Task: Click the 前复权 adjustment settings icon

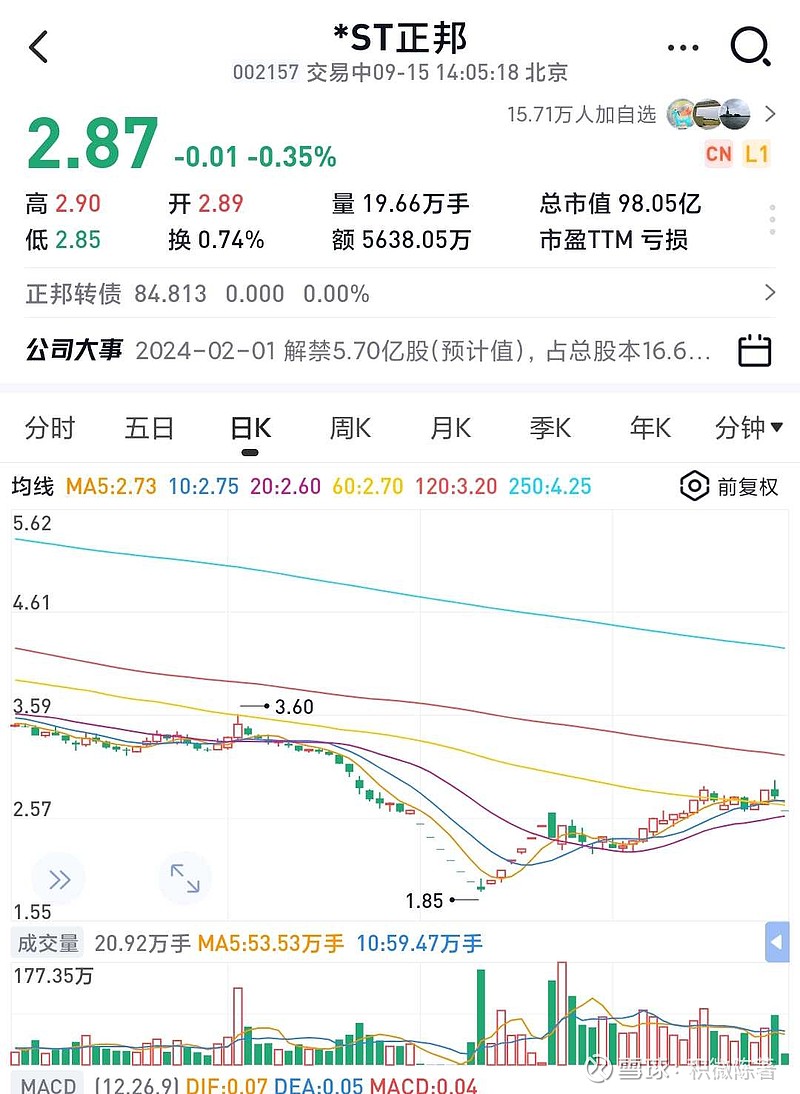Action: [694, 485]
